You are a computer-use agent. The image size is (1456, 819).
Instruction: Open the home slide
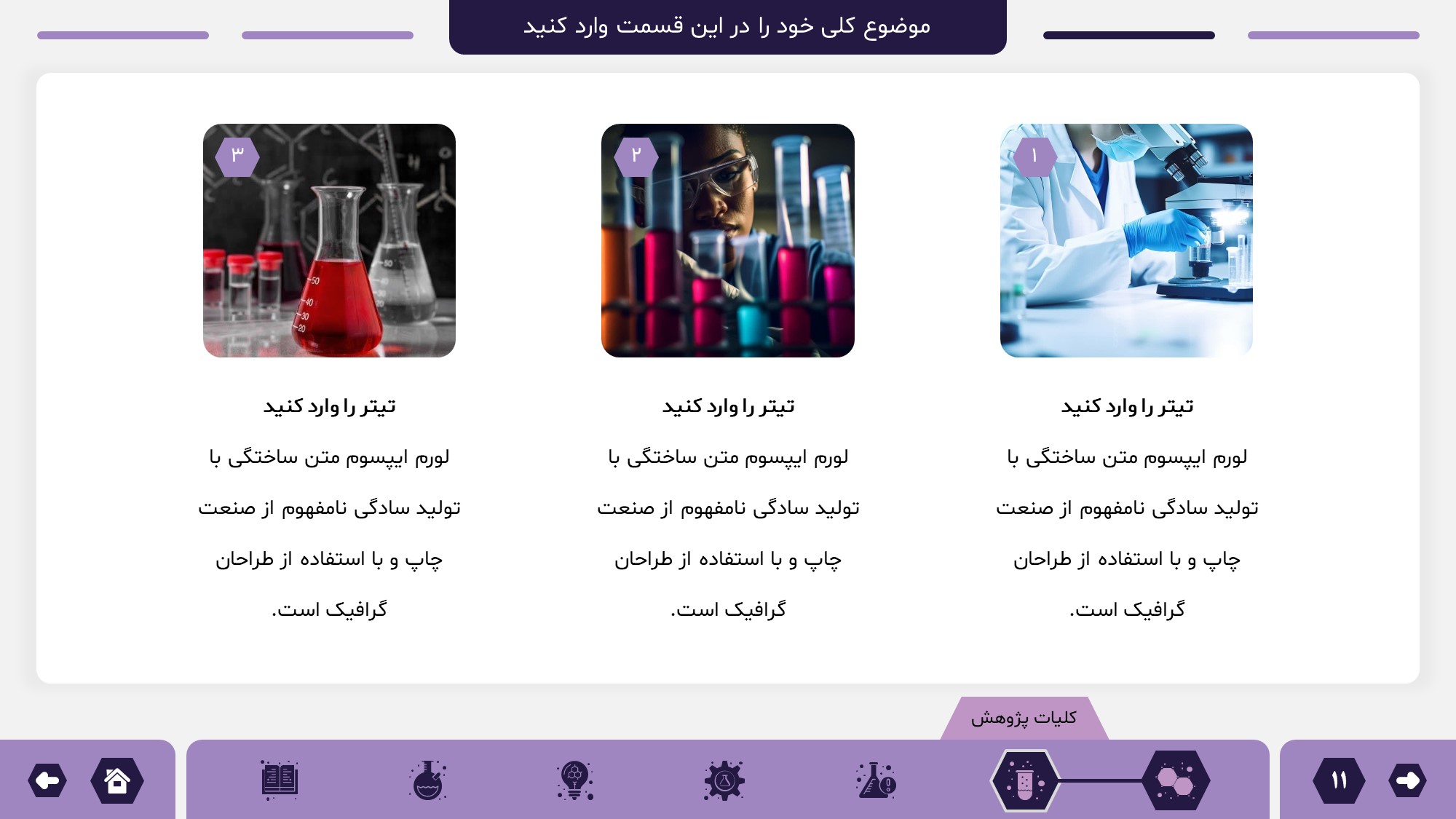tap(117, 780)
